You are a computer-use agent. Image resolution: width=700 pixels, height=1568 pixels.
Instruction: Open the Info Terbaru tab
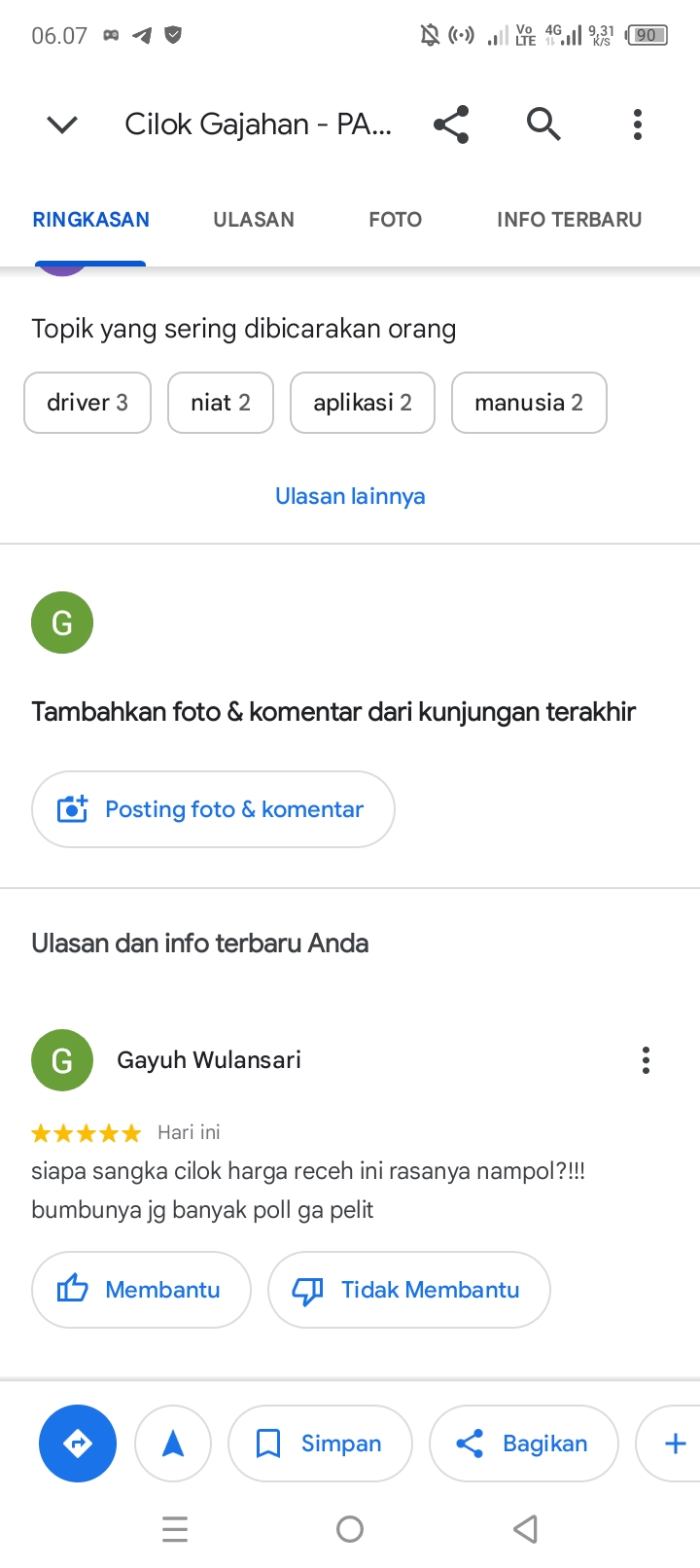pos(569,220)
